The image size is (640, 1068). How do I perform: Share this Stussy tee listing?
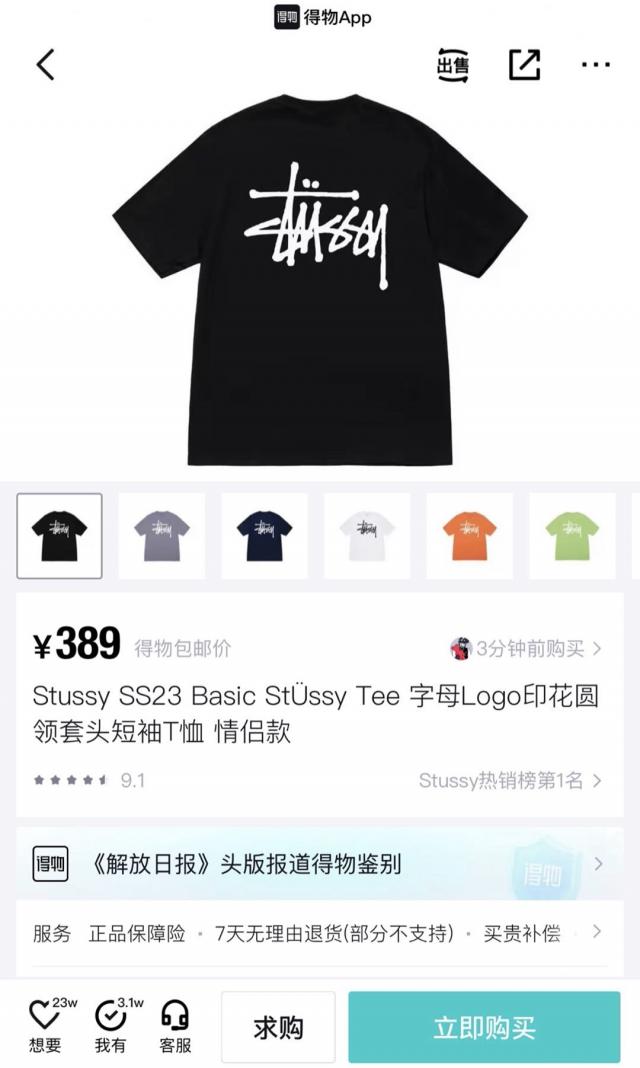click(x=524, y=65)
